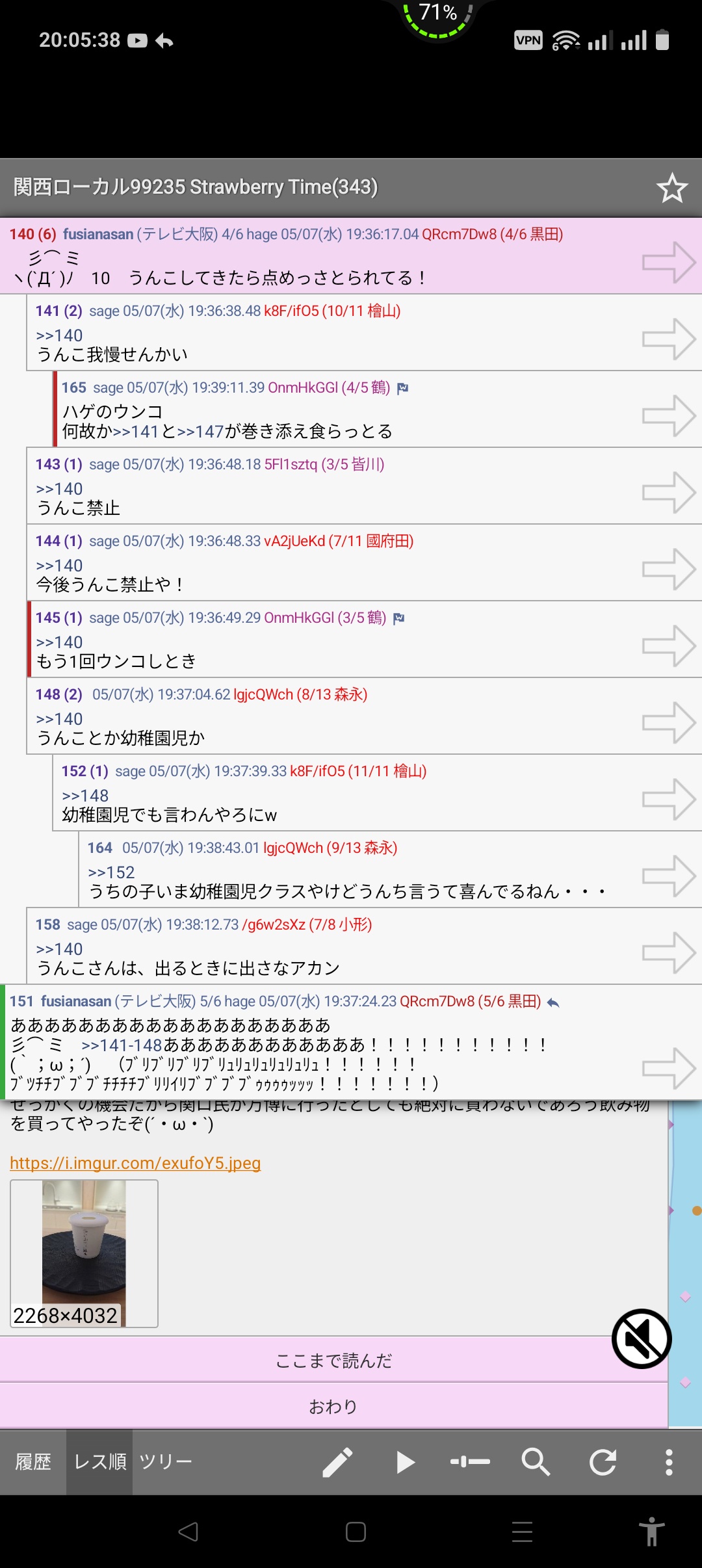Open the imgur.com/exufoY5.jpeg link
Screen dimensions: 702x1568
coord(135,1163)
